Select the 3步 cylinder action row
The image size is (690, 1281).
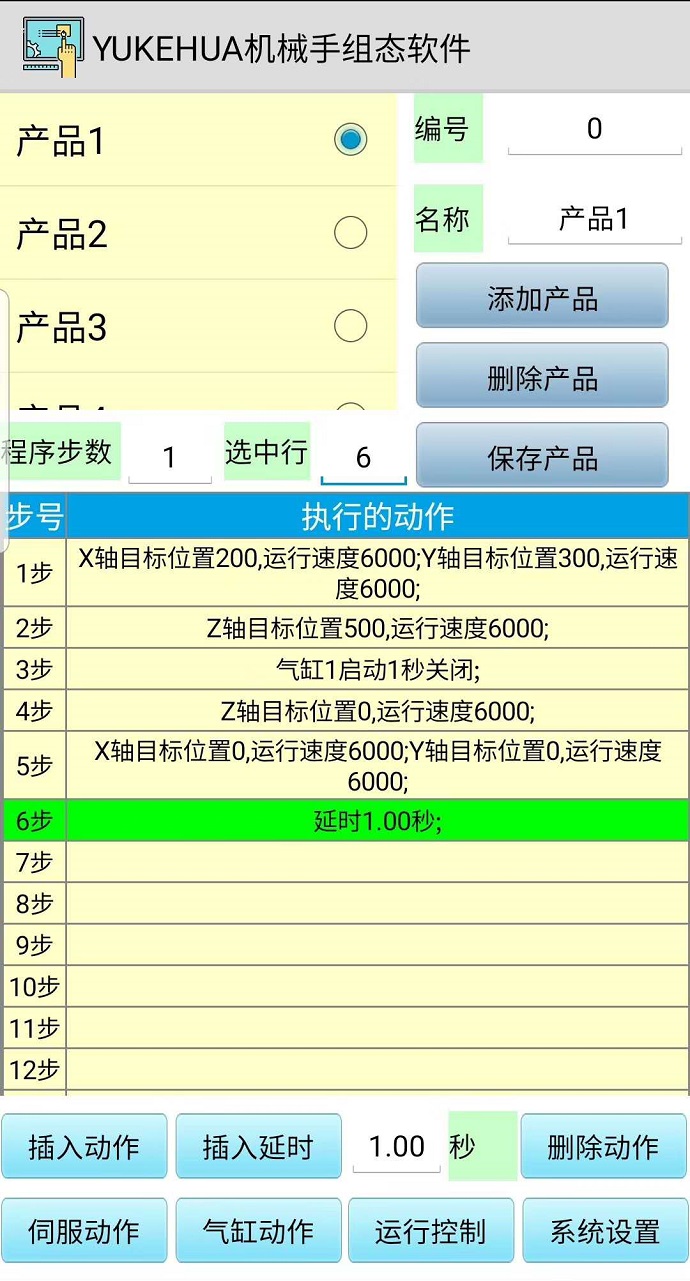(346, 669)
